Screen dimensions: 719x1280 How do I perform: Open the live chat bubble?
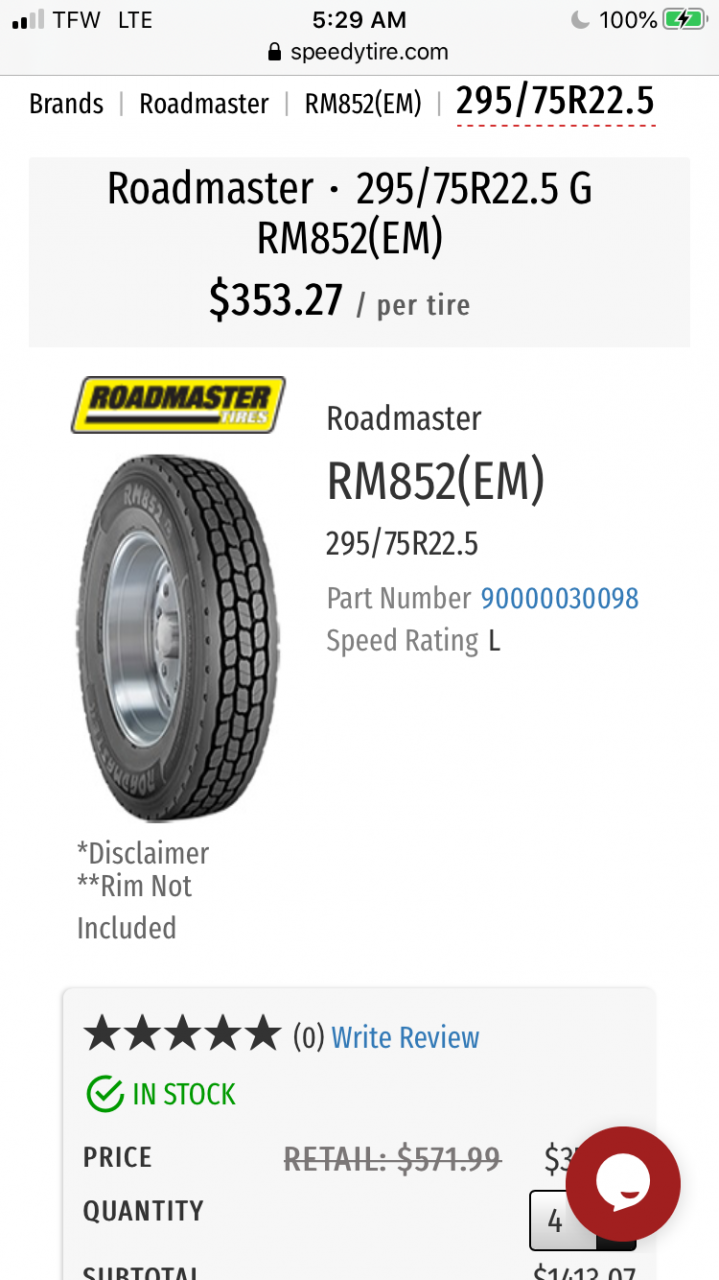click(x=623, y=1184)
